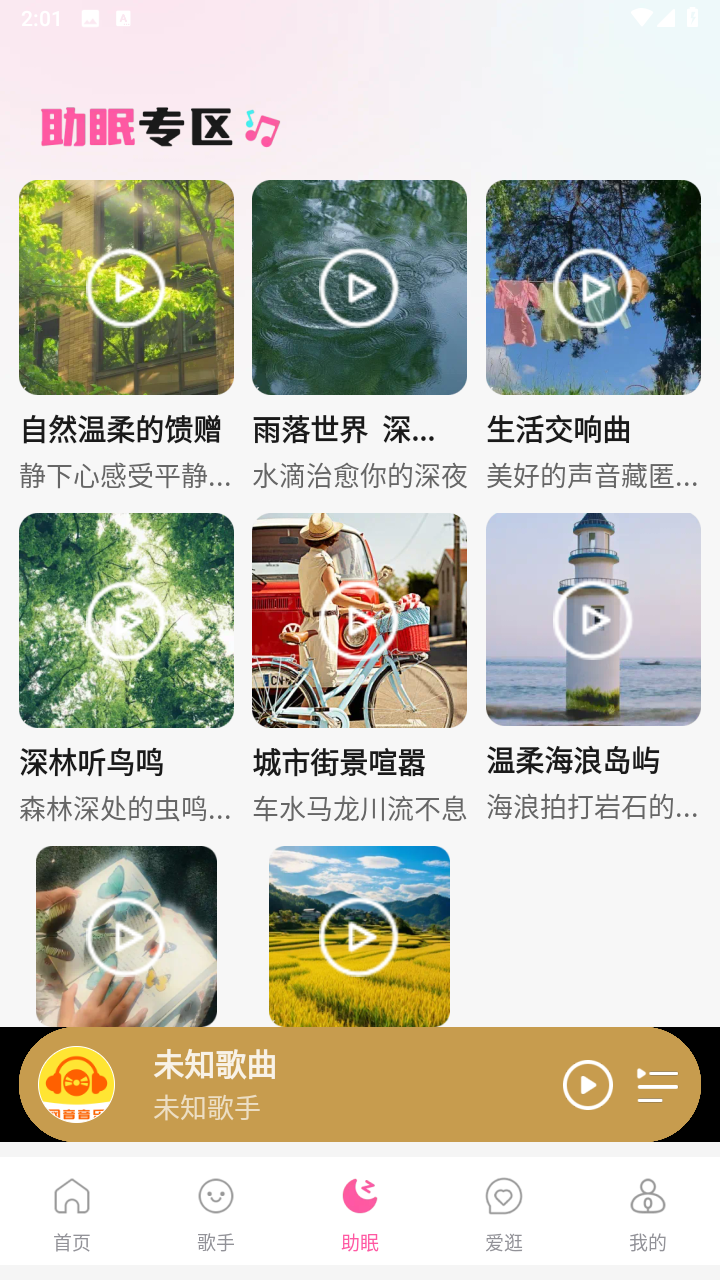Play the 生活交响曲 track
Image resolution: width=720 pixels, height=1280 pixels.
click(x=593, y=288)
